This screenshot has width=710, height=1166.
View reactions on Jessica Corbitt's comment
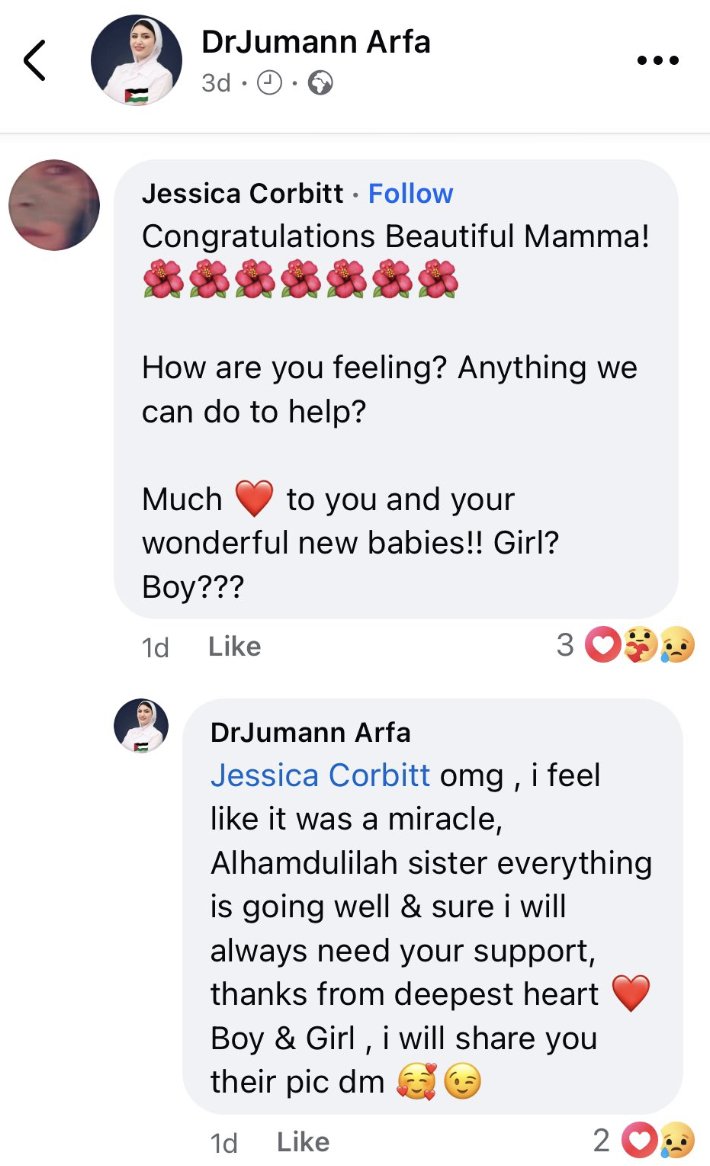tap(626, 646)
